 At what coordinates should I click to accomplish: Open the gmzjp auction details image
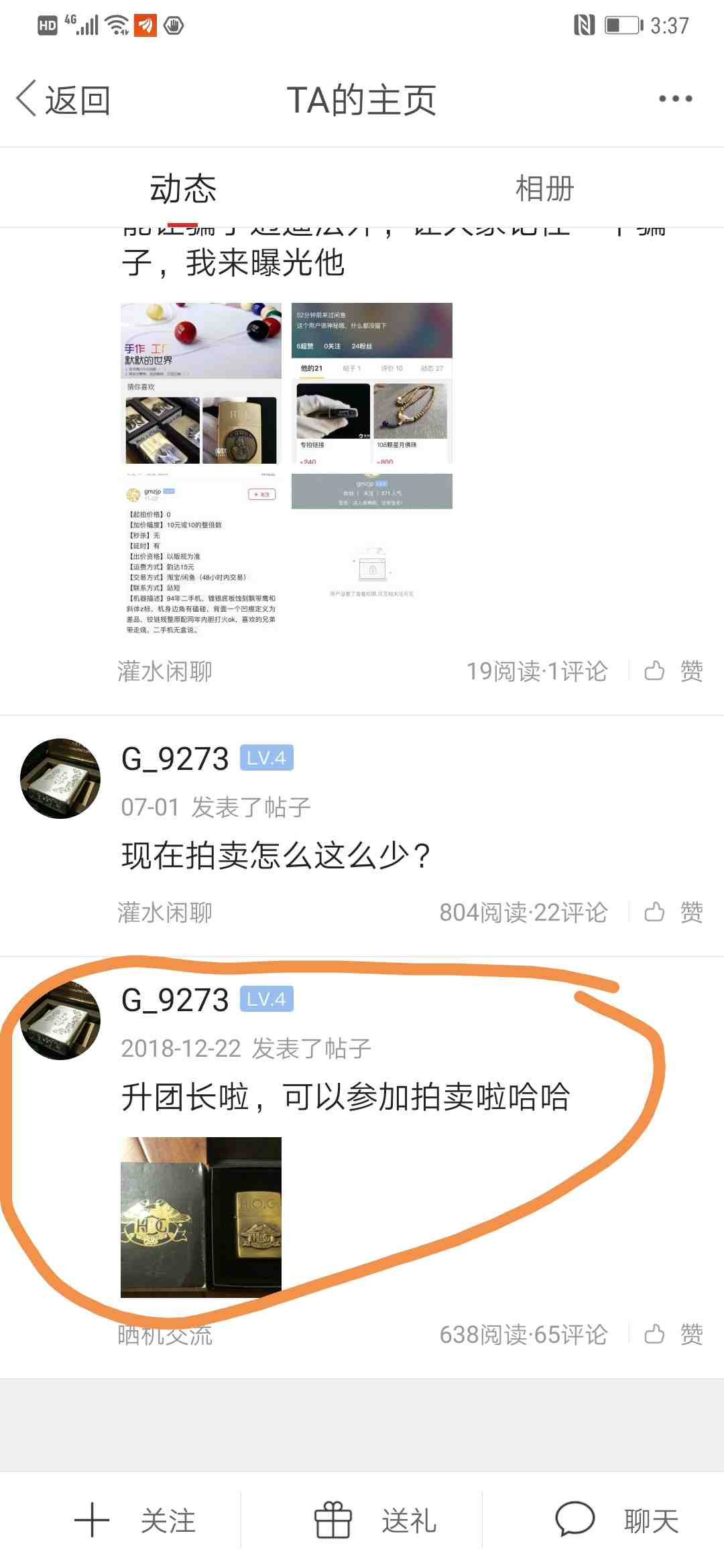click(200, 554)
